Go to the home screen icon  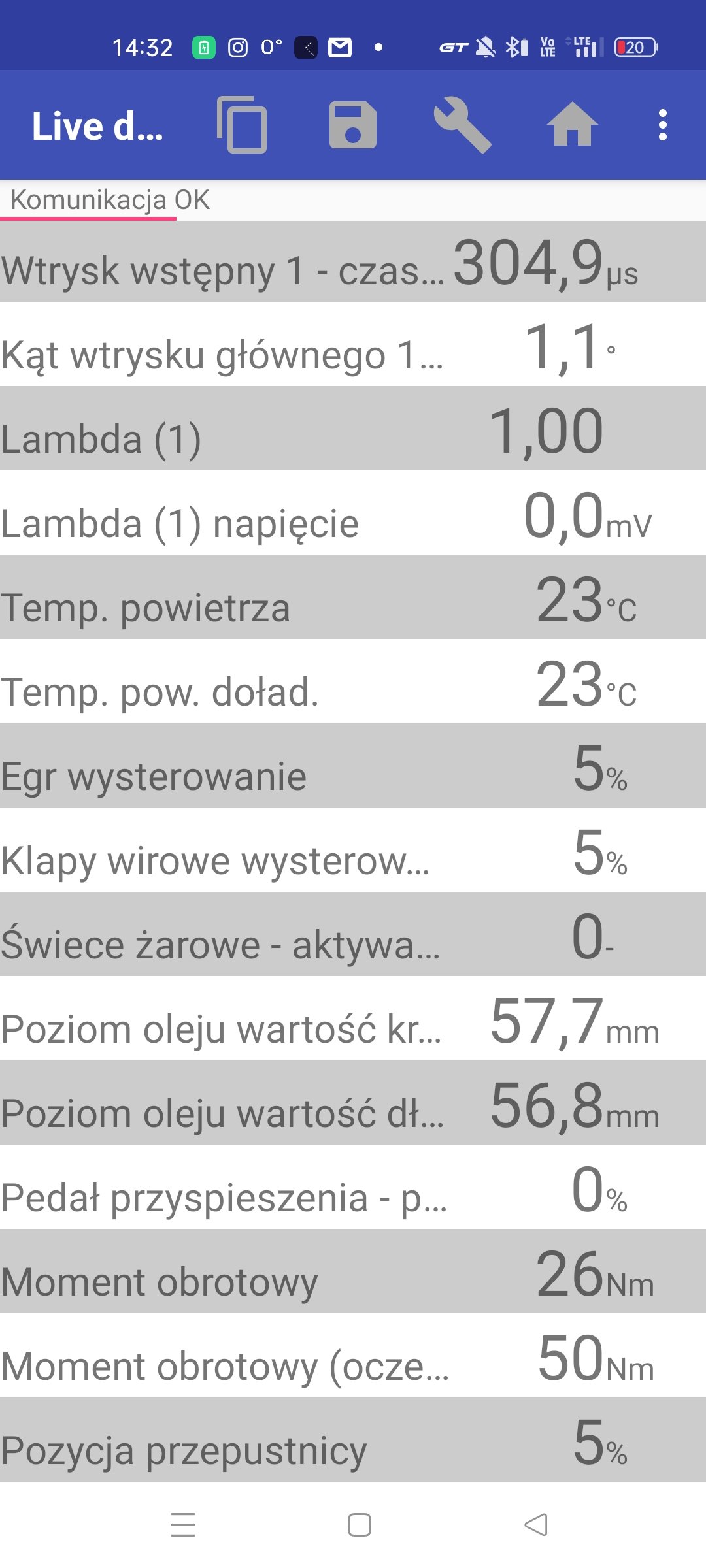point(572,125)
